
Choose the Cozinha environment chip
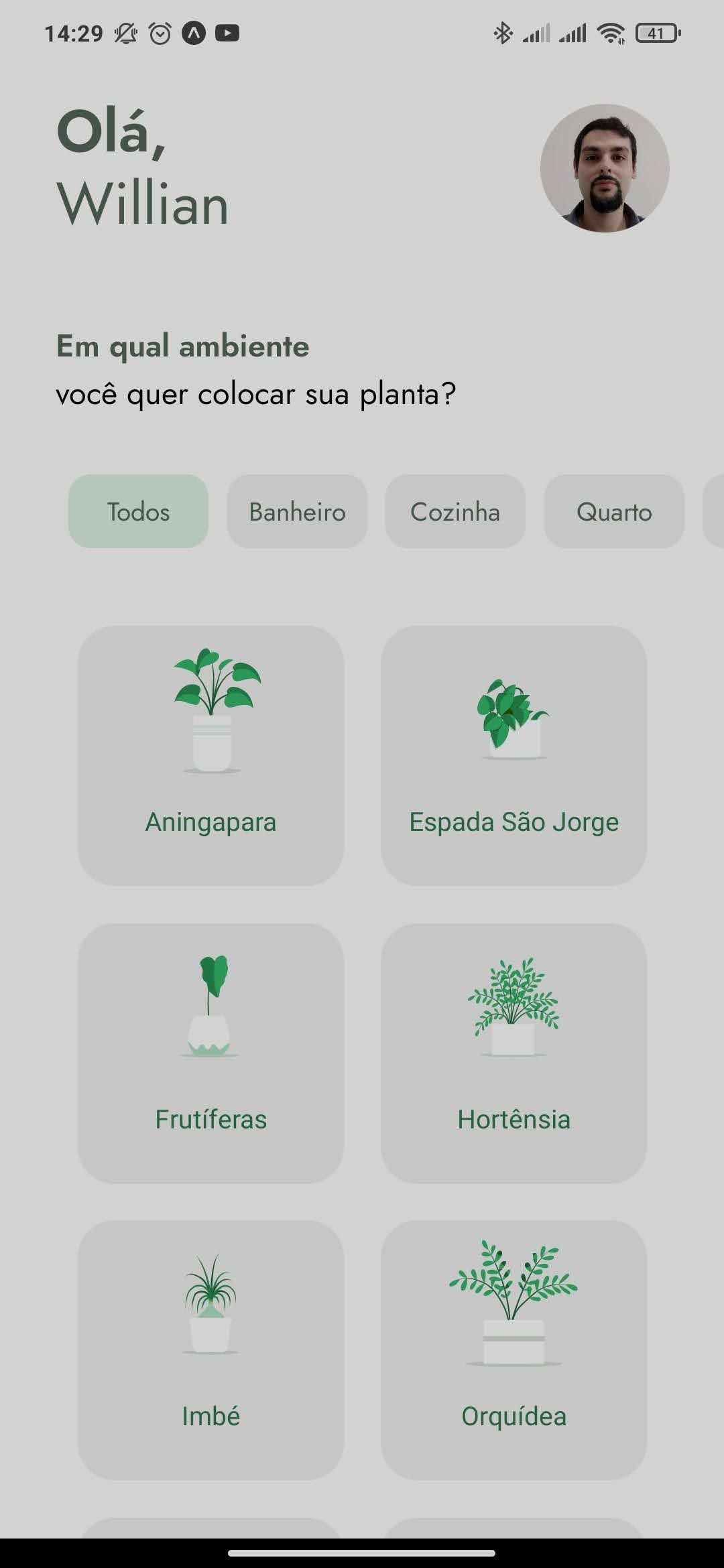point(455,512)
